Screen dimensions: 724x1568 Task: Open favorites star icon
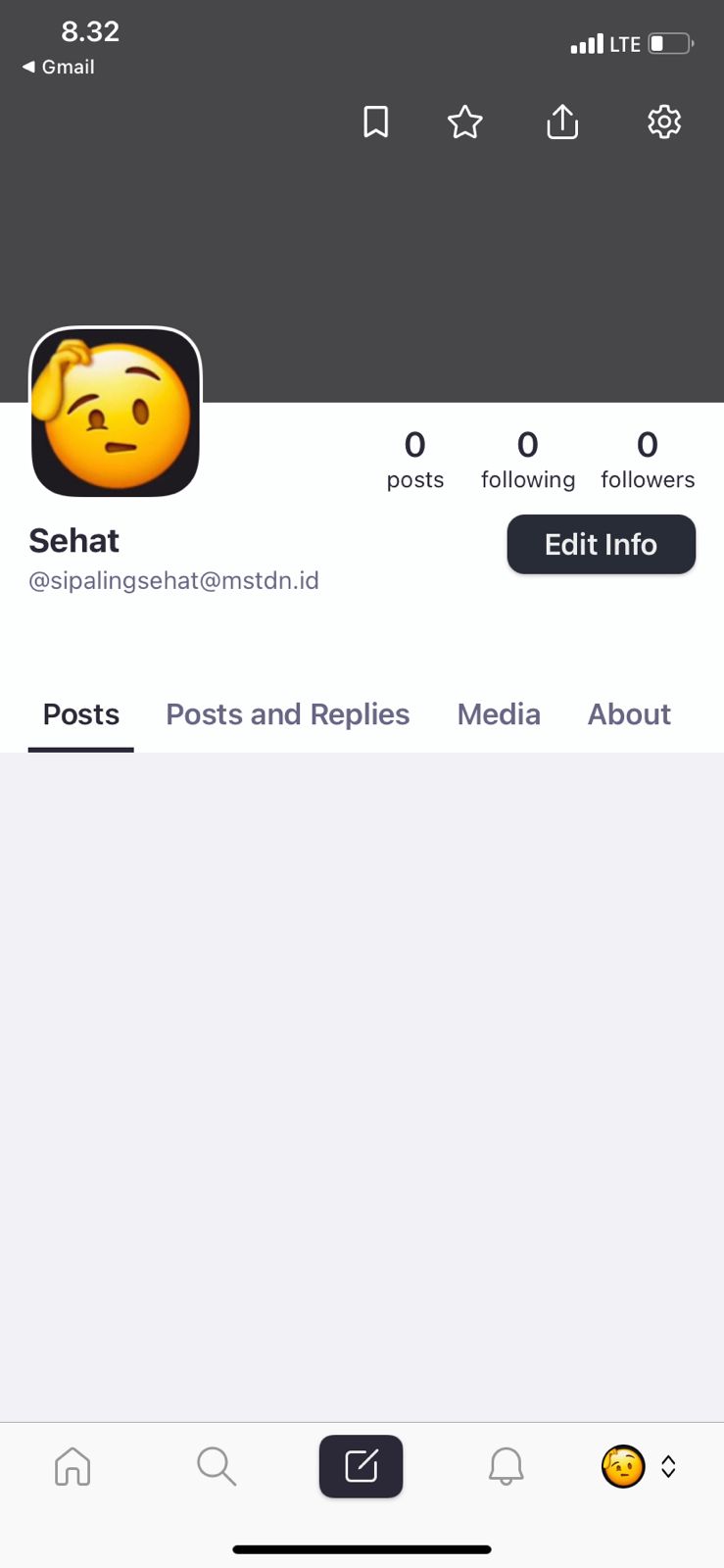[464, 122]
